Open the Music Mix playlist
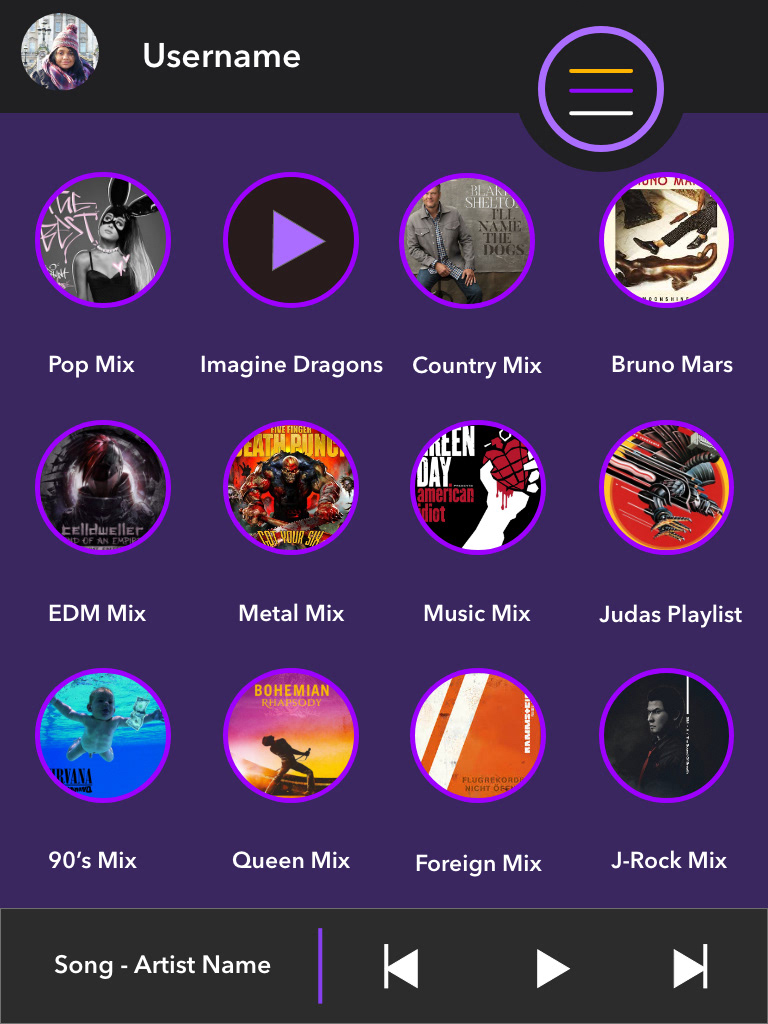Screen dimensions: 768x1024 [x=478, y=487]
